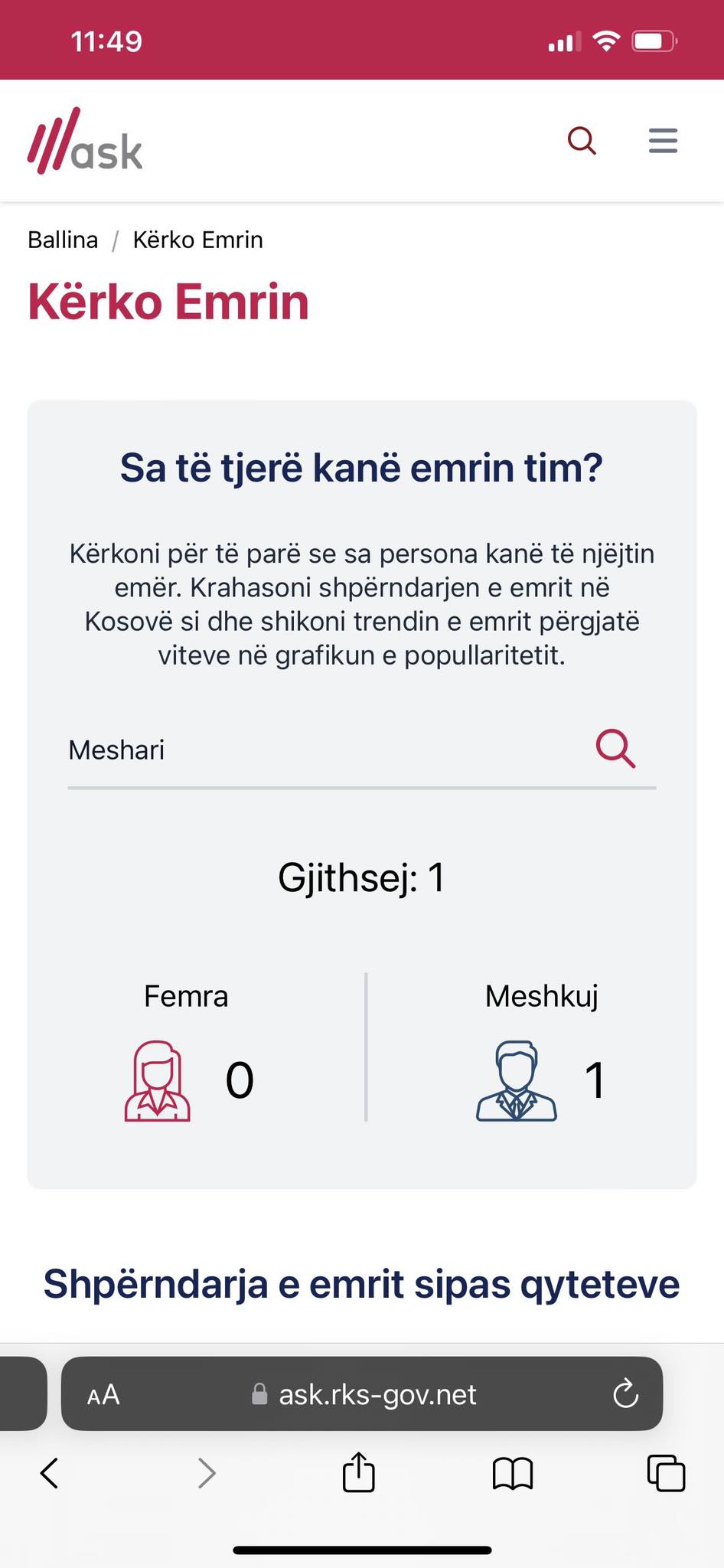
Task: Open the AA reader options in Safari
Action: pos(103,1394)
